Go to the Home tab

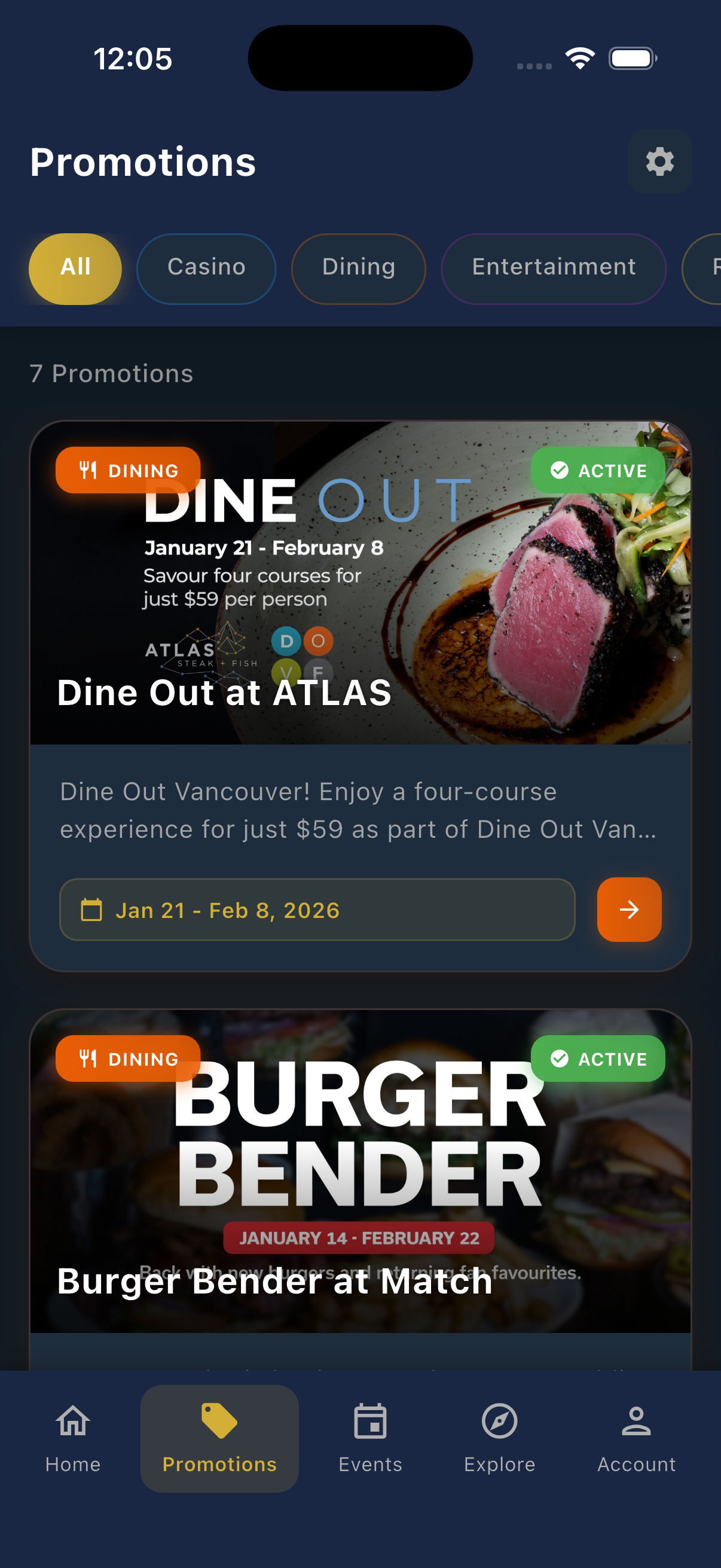pyautogui.click(x=73, y=1438)
